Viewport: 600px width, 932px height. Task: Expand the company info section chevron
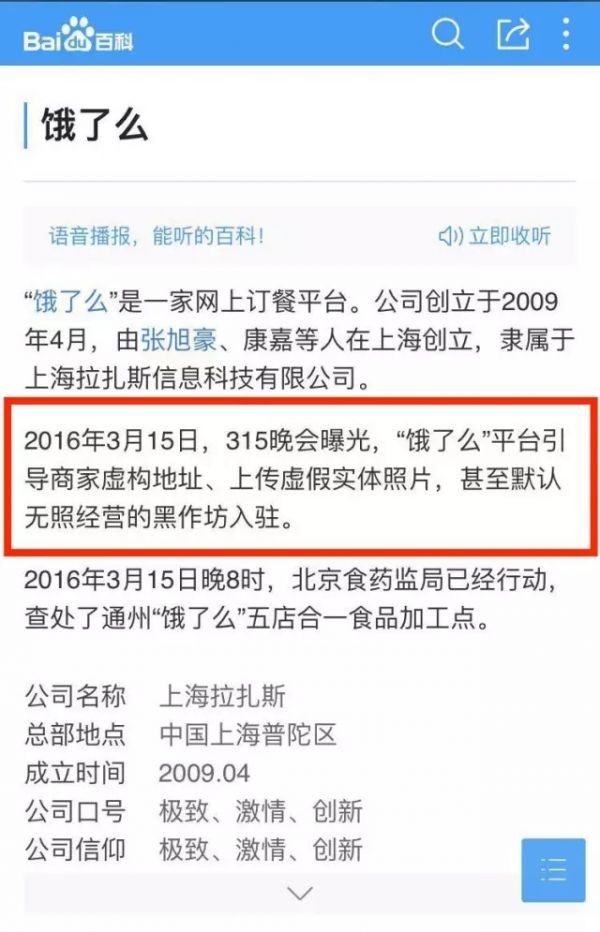(x=300, y=893)
